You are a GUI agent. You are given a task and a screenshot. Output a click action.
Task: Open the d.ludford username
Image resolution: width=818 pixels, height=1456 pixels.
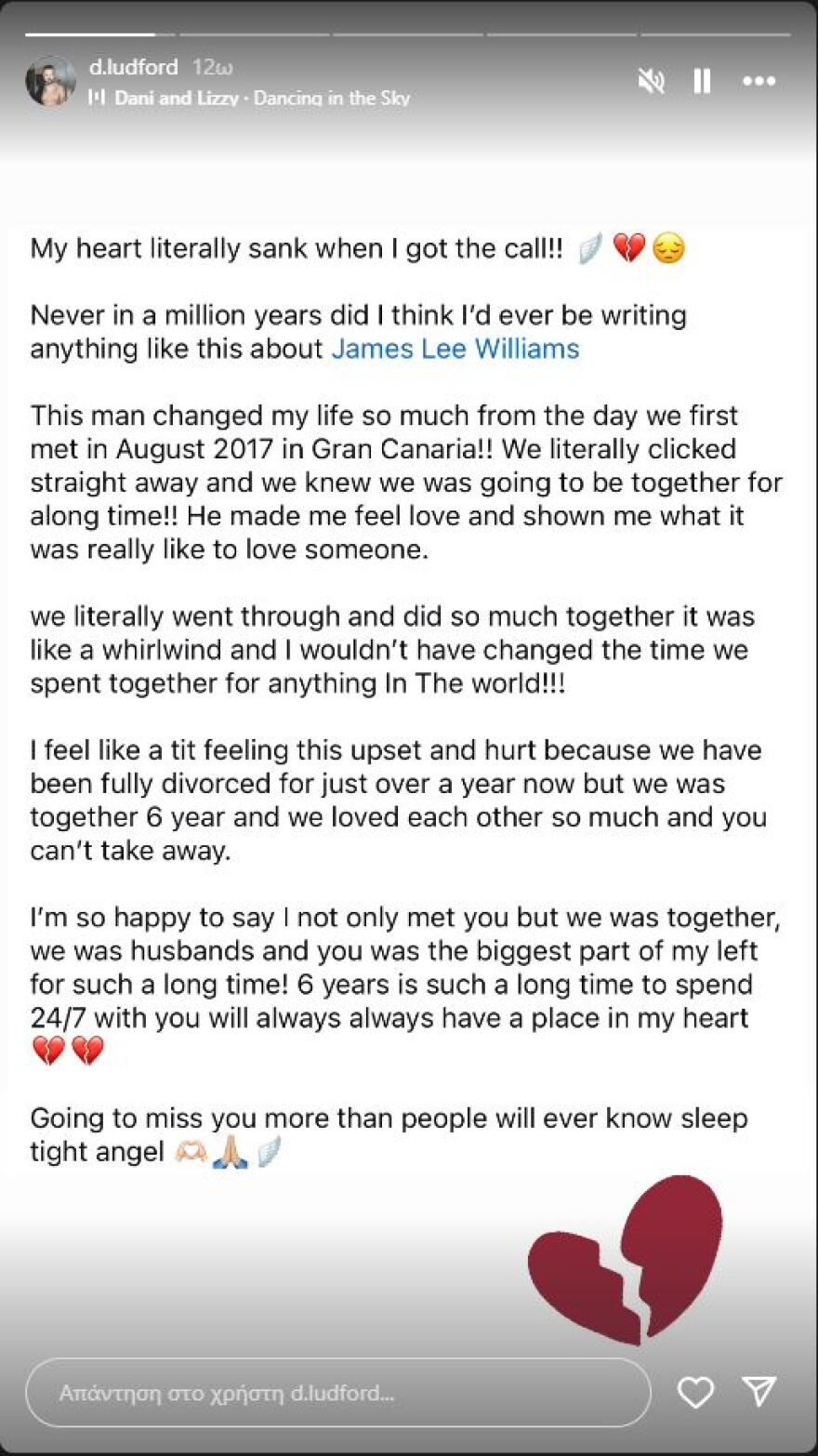pyautogui.click(x=132, y=67)
